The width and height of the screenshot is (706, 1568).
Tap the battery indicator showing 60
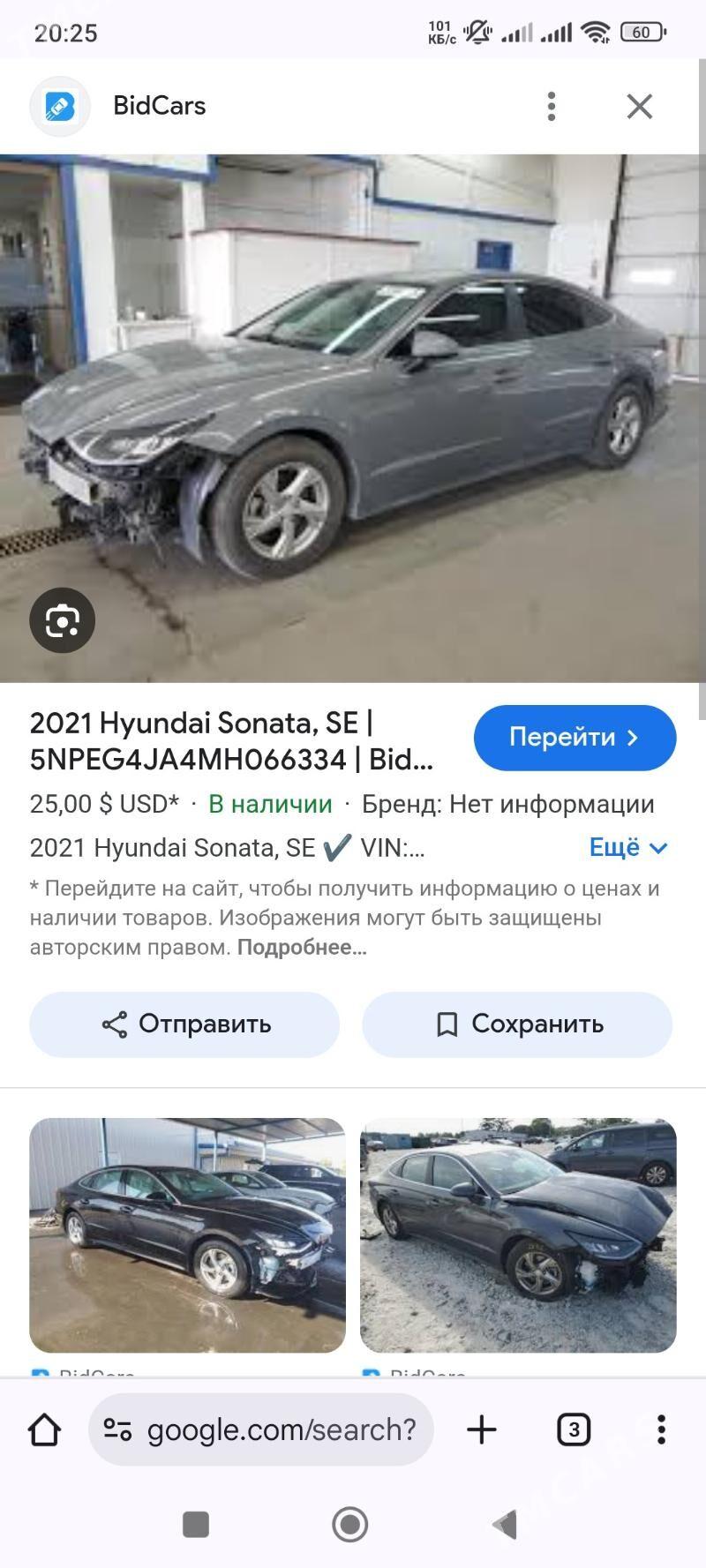pyautogui.click(x=642, y=32)
